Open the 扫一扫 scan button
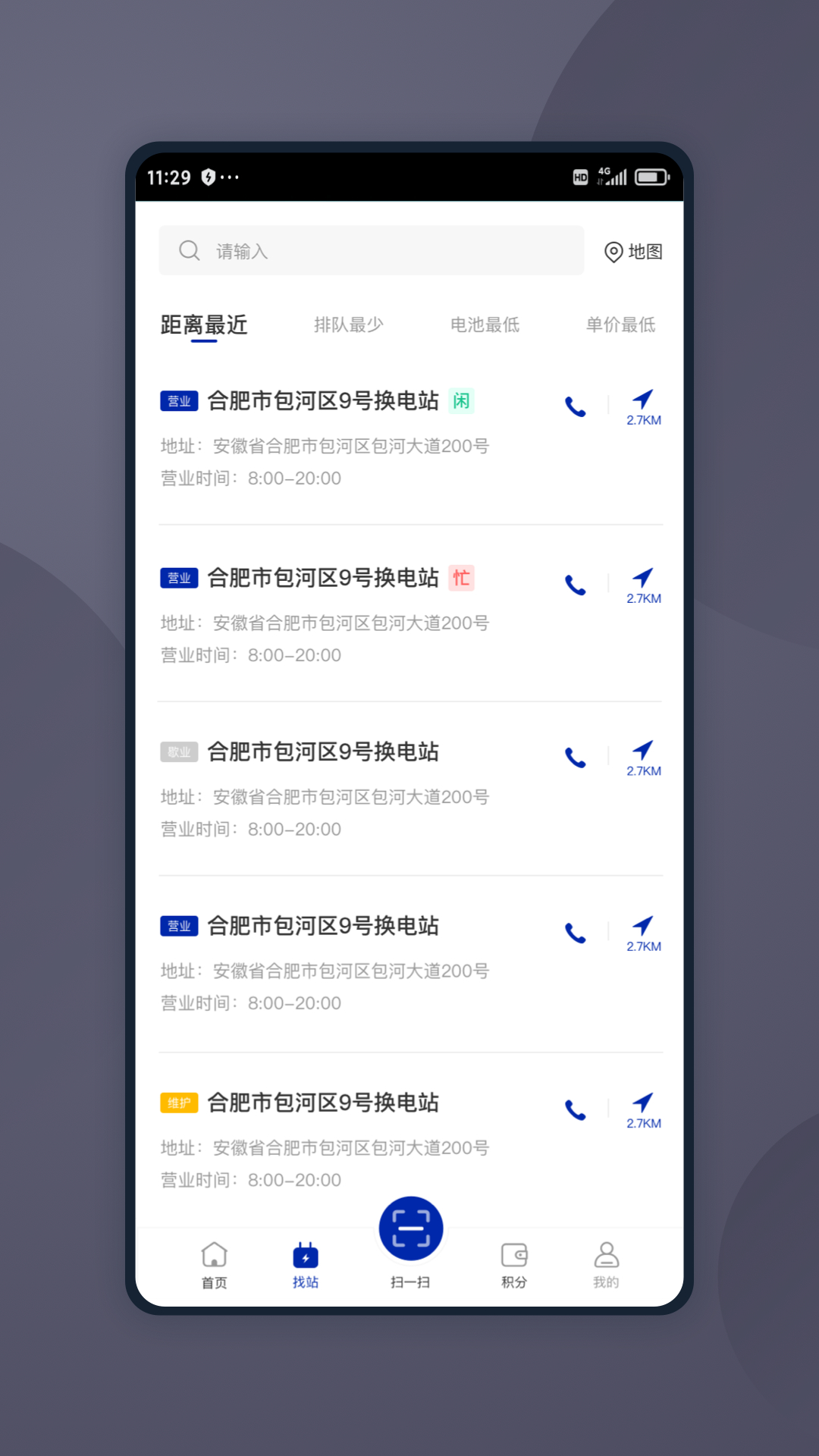This screenshot has width=819, height=1456. 411,1230
